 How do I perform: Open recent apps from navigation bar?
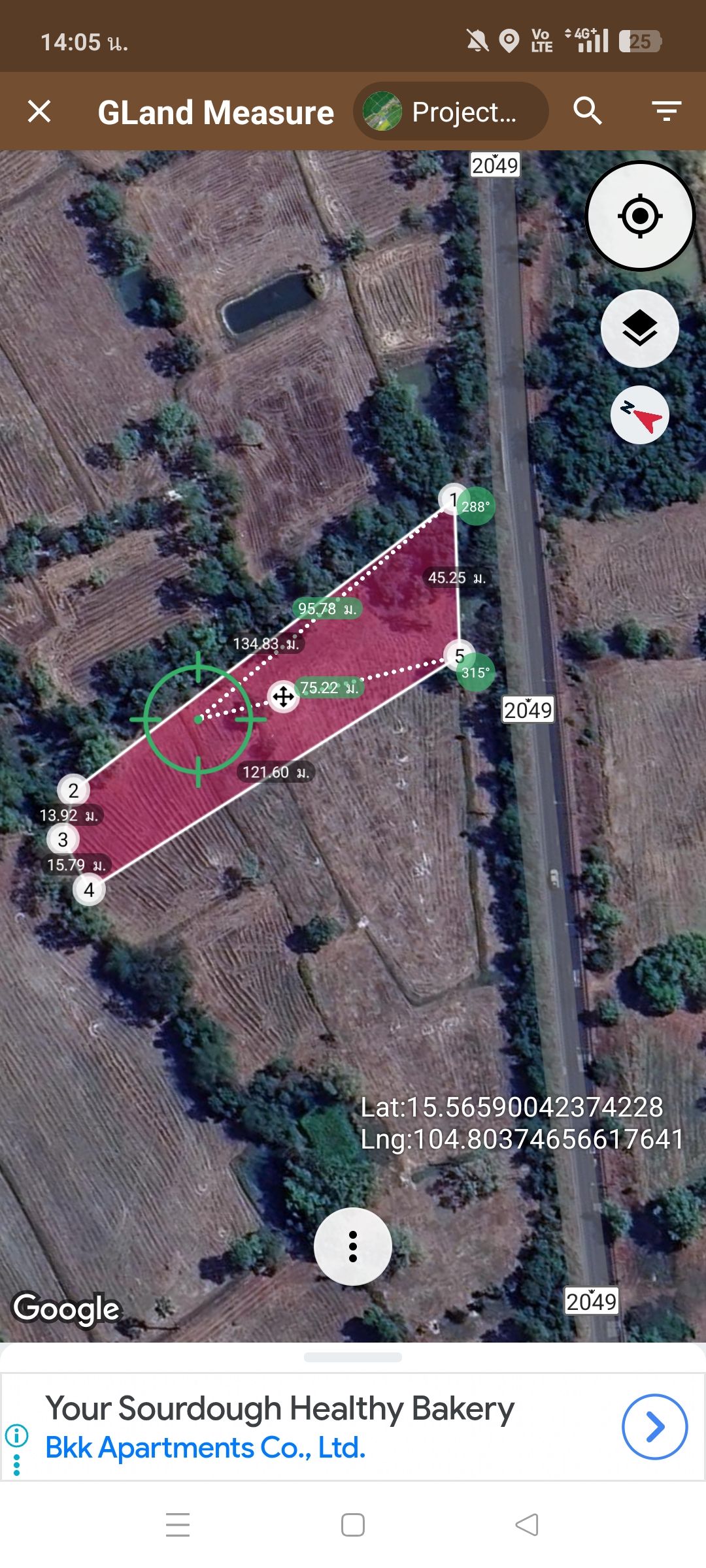[178, 1525]
